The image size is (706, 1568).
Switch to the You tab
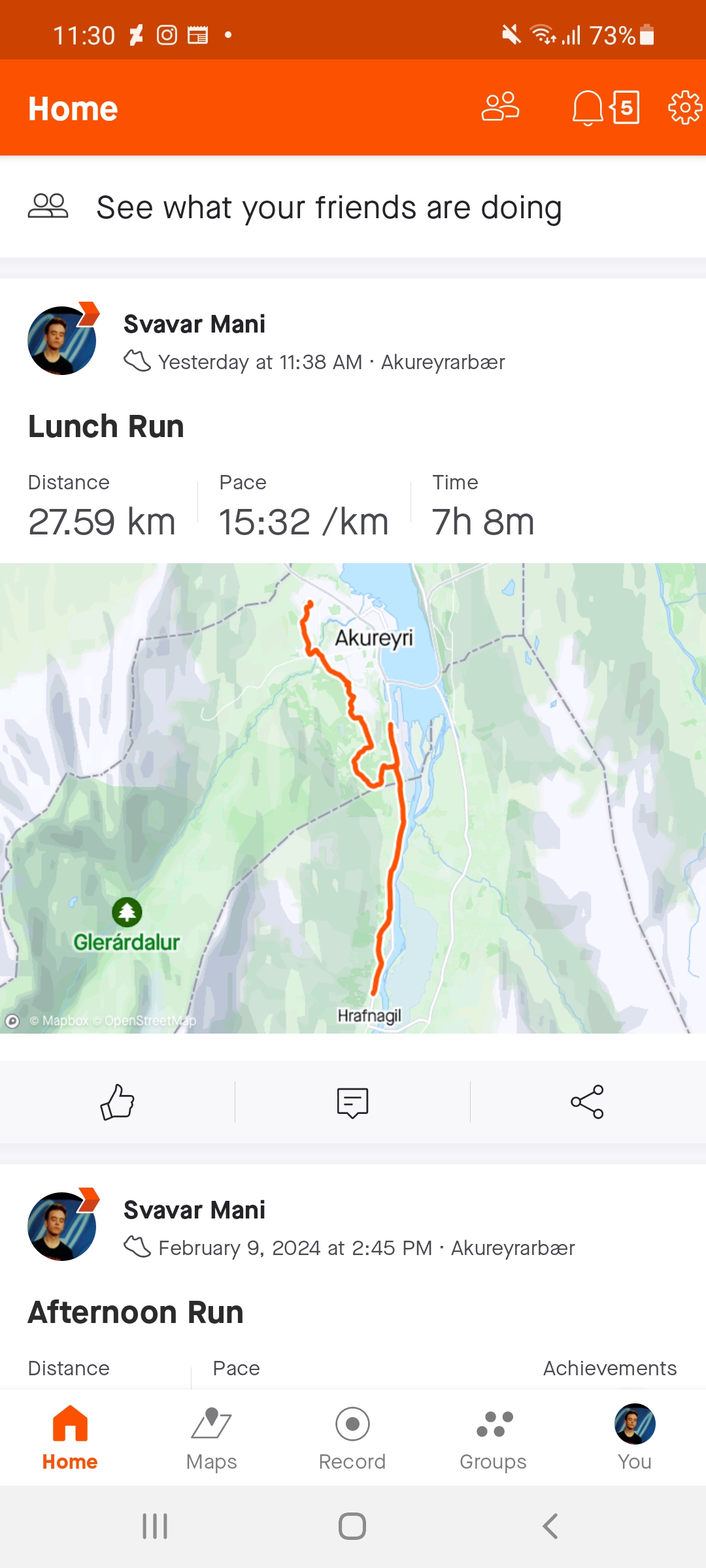coord(634,1439)
